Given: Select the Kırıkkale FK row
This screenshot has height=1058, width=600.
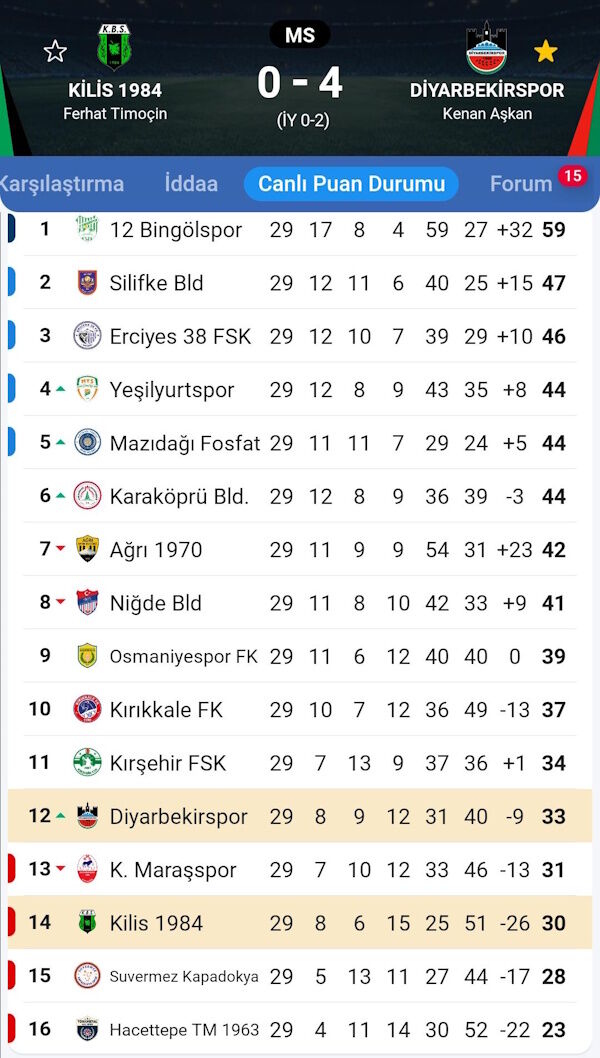Looking at the screenshot, I should click(165, 710).
